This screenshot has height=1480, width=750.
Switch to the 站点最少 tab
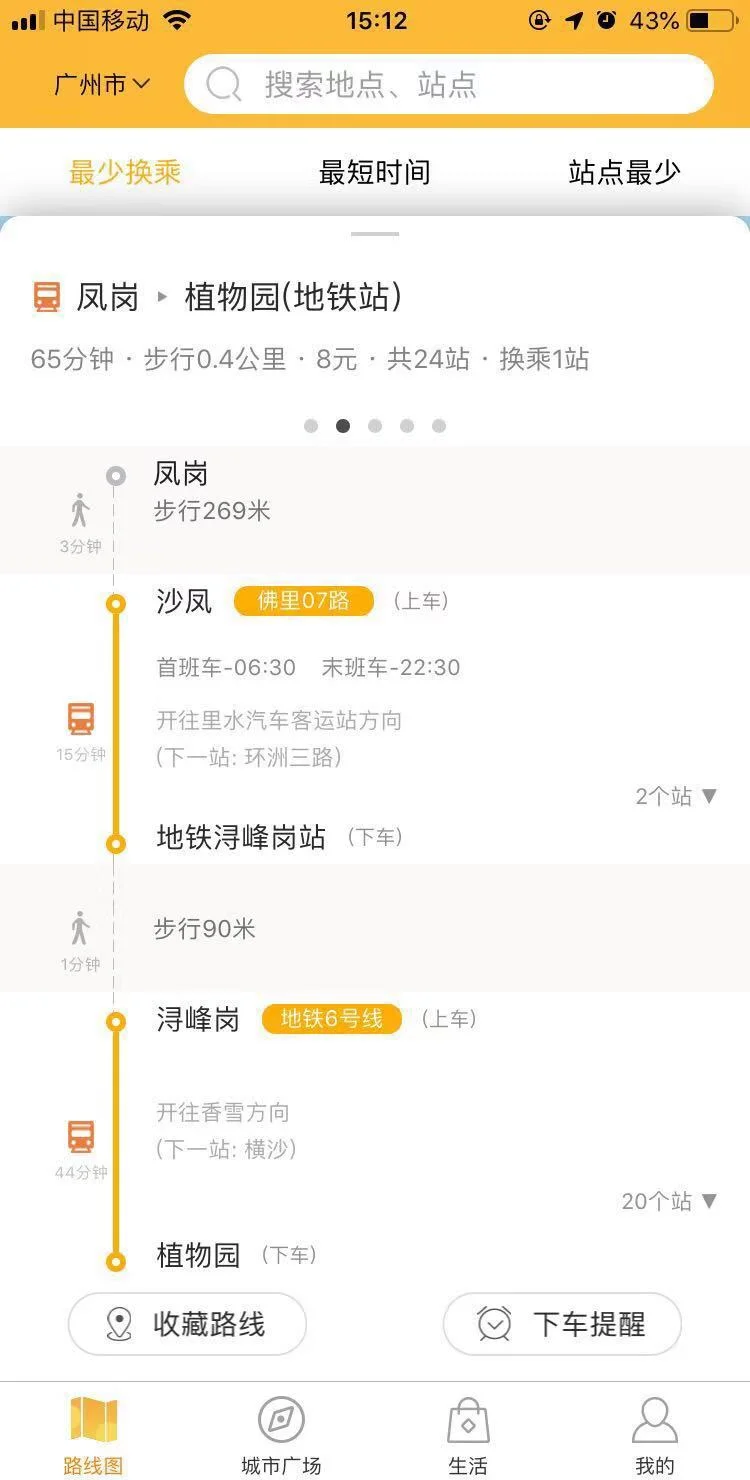[x=625, y=171]
